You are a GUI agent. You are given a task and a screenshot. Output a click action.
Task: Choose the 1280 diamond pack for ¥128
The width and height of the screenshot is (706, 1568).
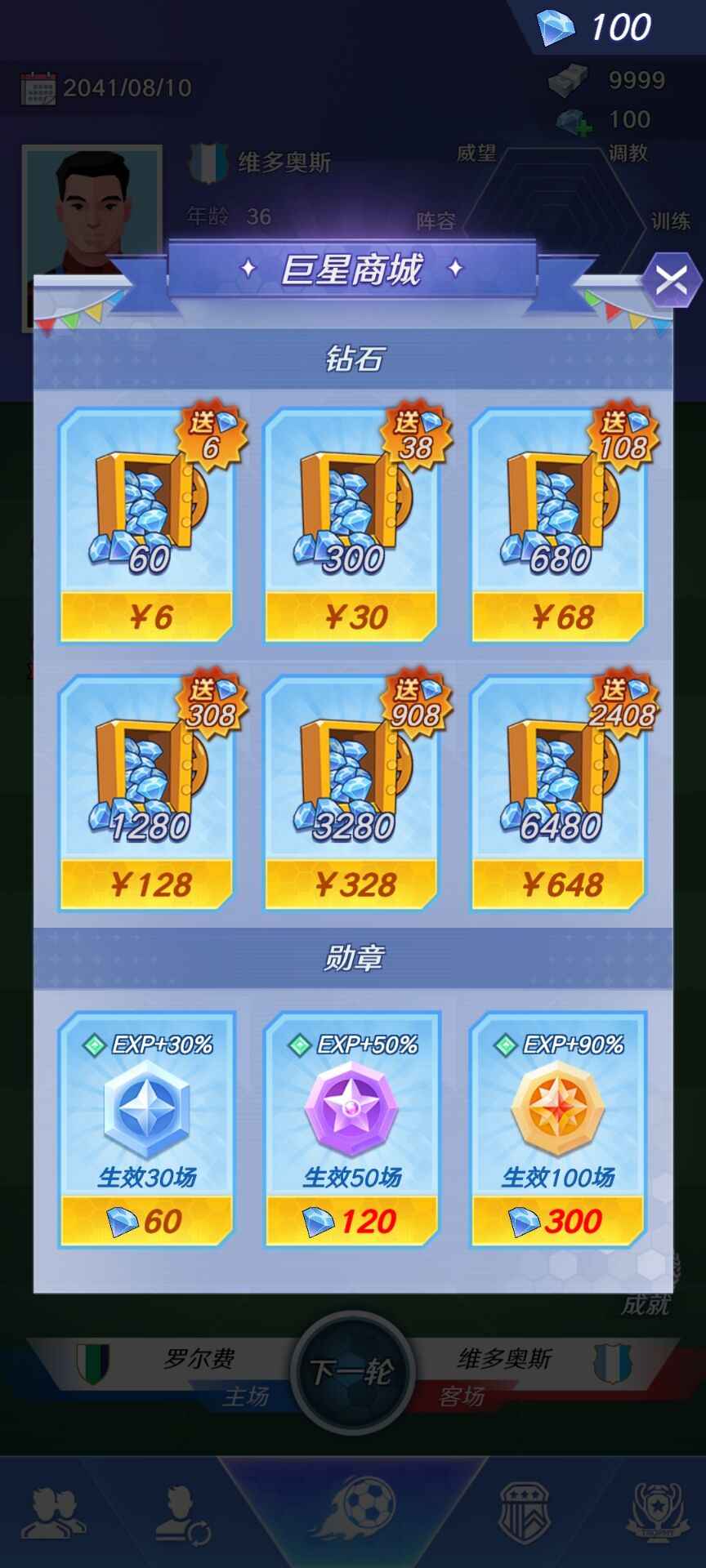147,883
